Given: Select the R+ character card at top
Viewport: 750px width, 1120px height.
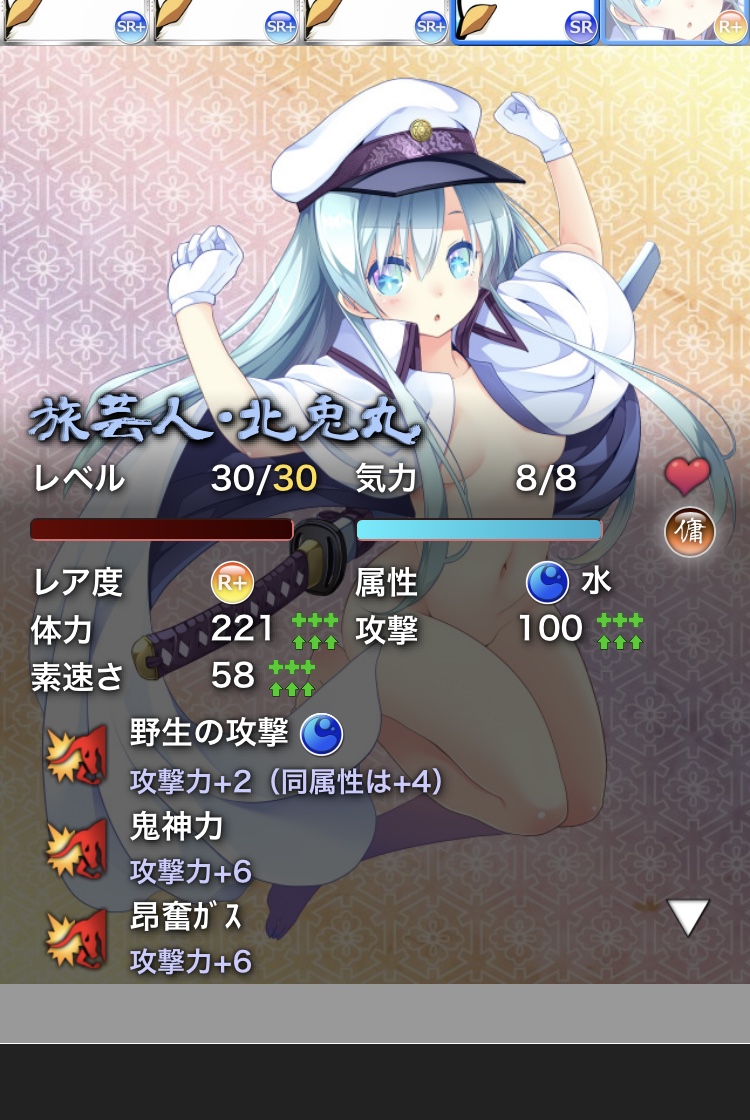Looking at the screenshot, I should click(x=676, y=21).
